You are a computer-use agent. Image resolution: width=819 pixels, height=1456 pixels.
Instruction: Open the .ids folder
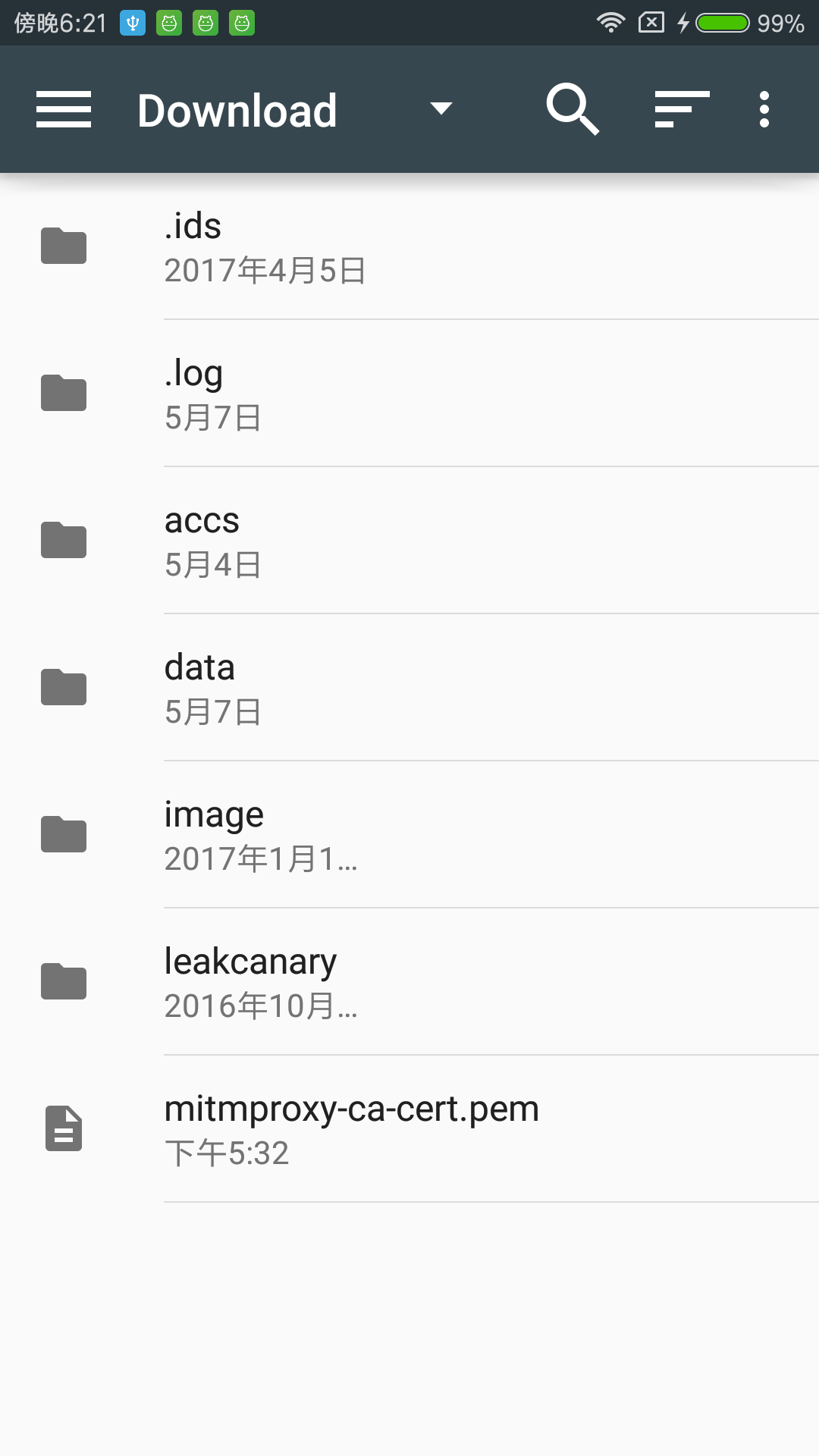click(409, 247)
